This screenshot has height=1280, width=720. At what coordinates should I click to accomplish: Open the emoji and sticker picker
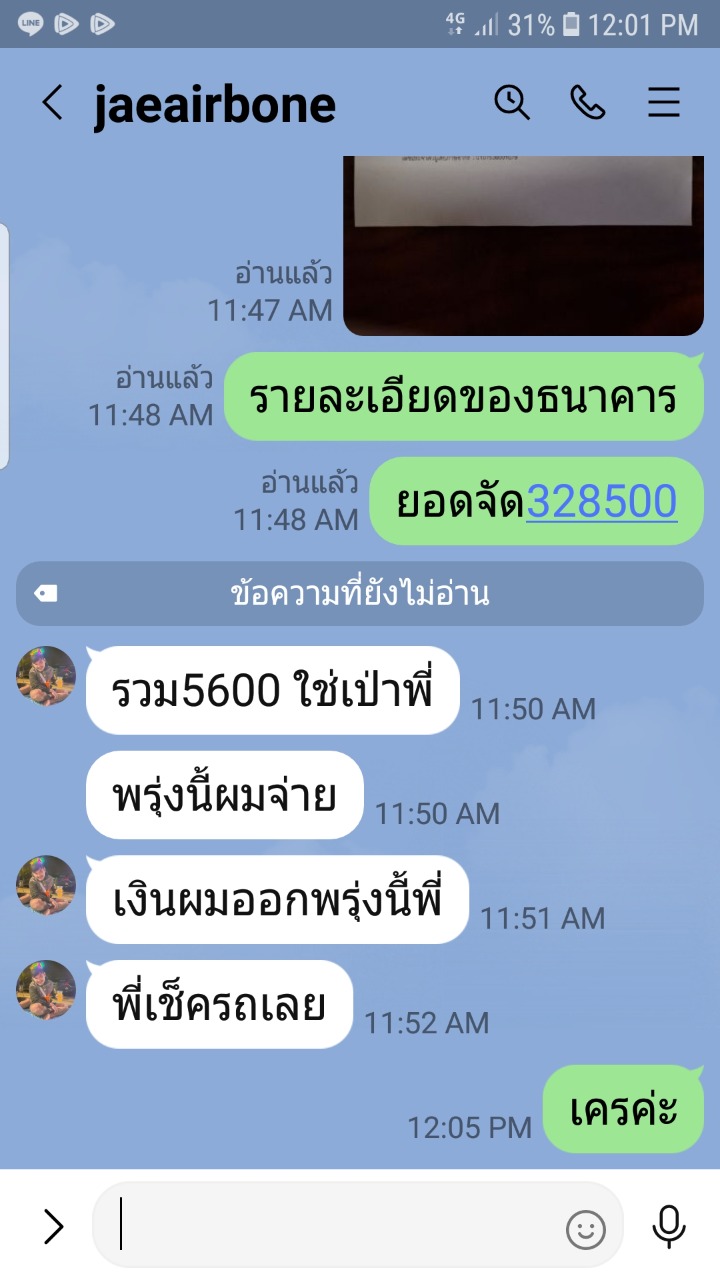point(586,1228)
